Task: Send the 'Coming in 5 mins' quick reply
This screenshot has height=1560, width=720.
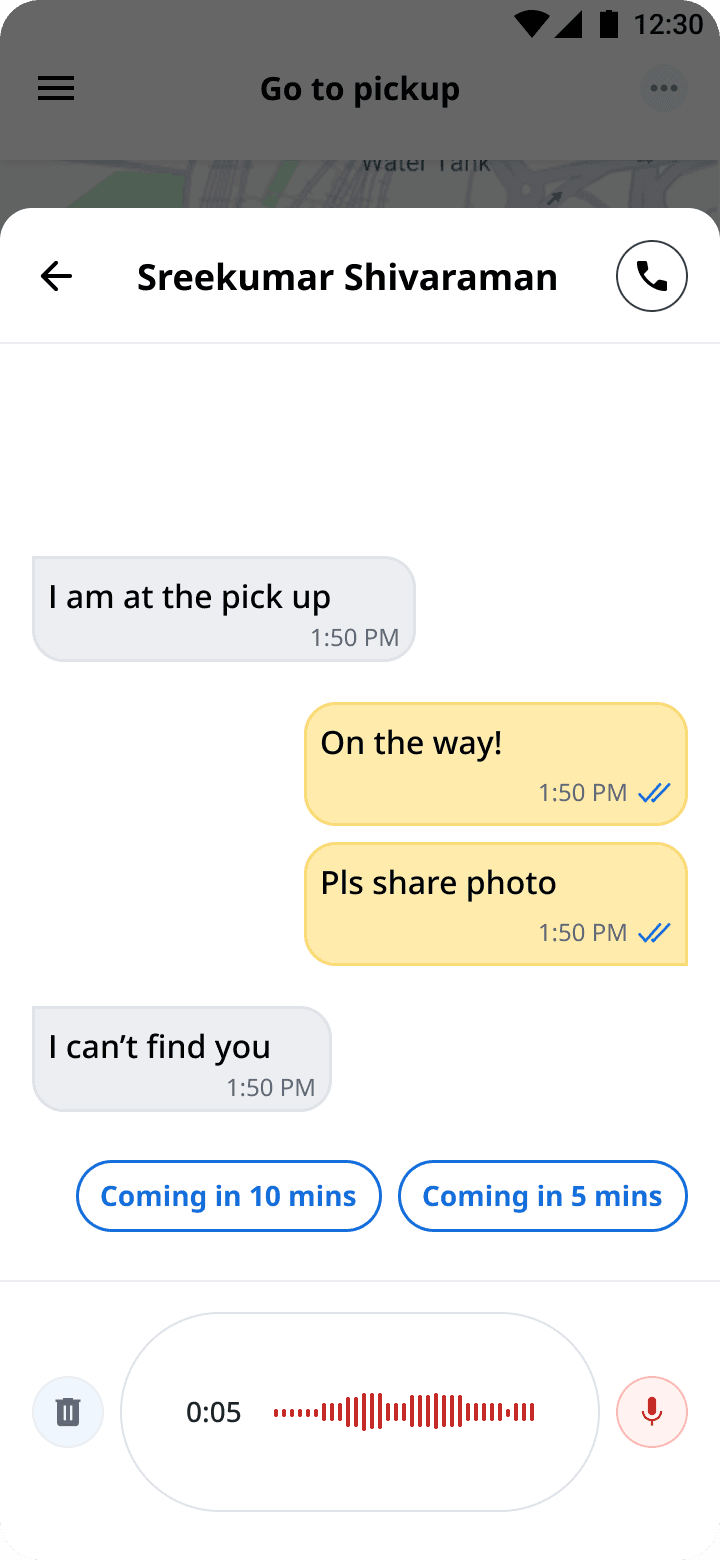Action: (542, 1196)
